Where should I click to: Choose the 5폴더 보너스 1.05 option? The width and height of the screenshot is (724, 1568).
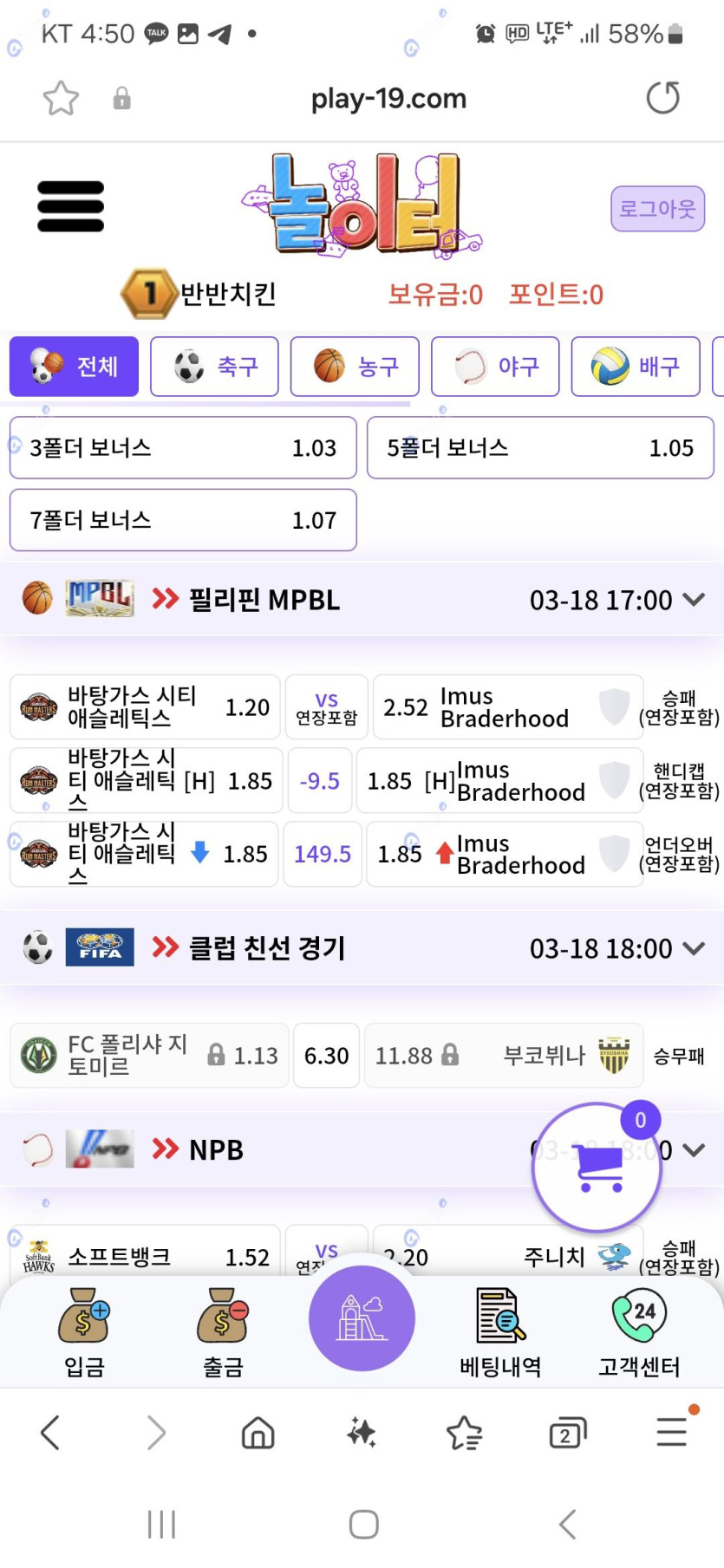pyautogui.click(x=540, y=448)
